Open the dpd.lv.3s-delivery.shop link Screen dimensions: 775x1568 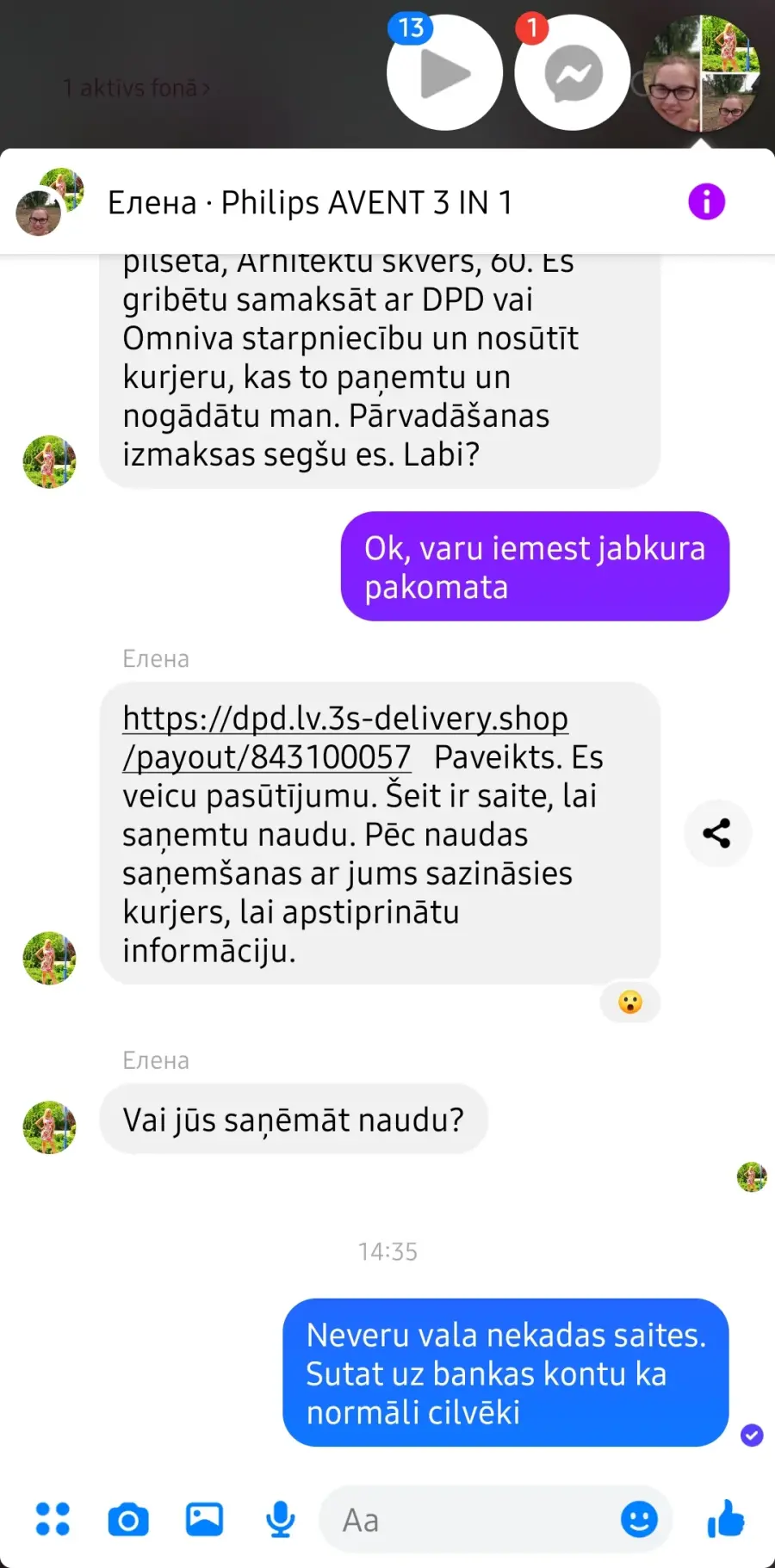click(x=345, y=738)
